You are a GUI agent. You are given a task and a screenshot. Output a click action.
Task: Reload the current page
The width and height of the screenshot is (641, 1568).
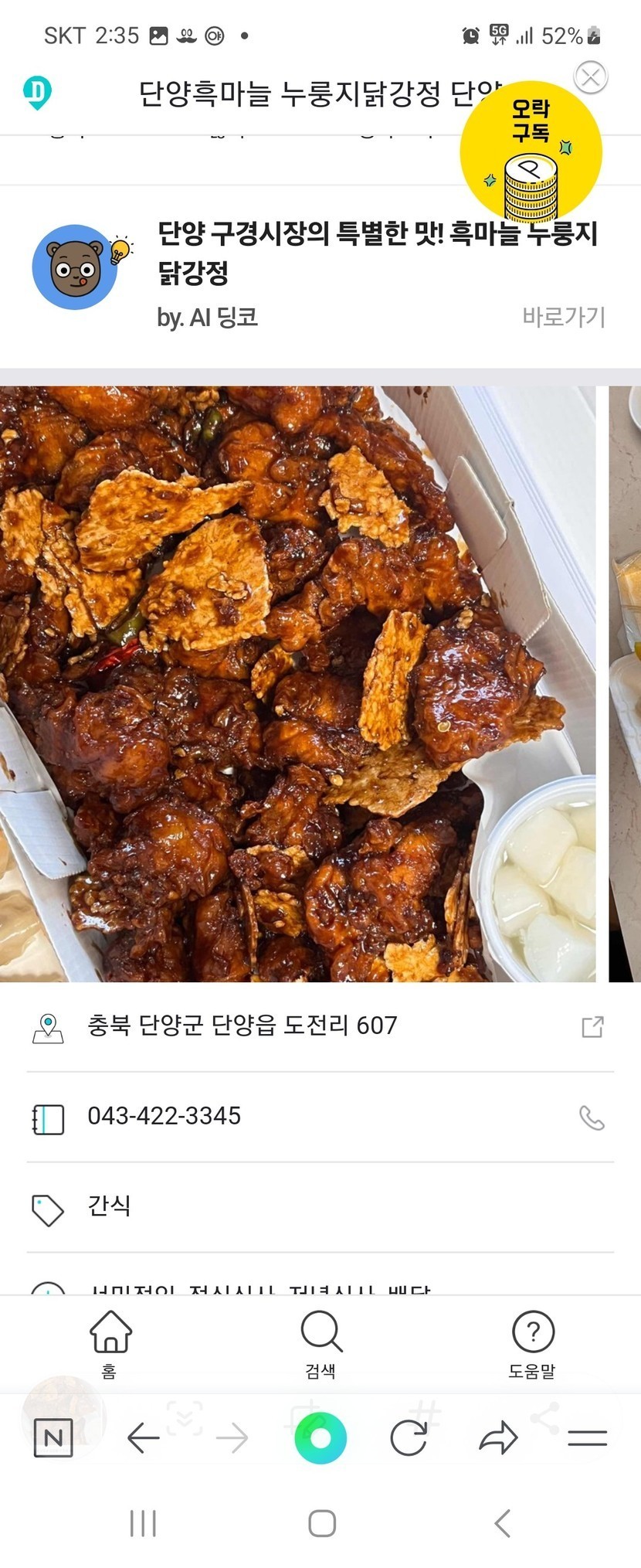pos(409,1438)
